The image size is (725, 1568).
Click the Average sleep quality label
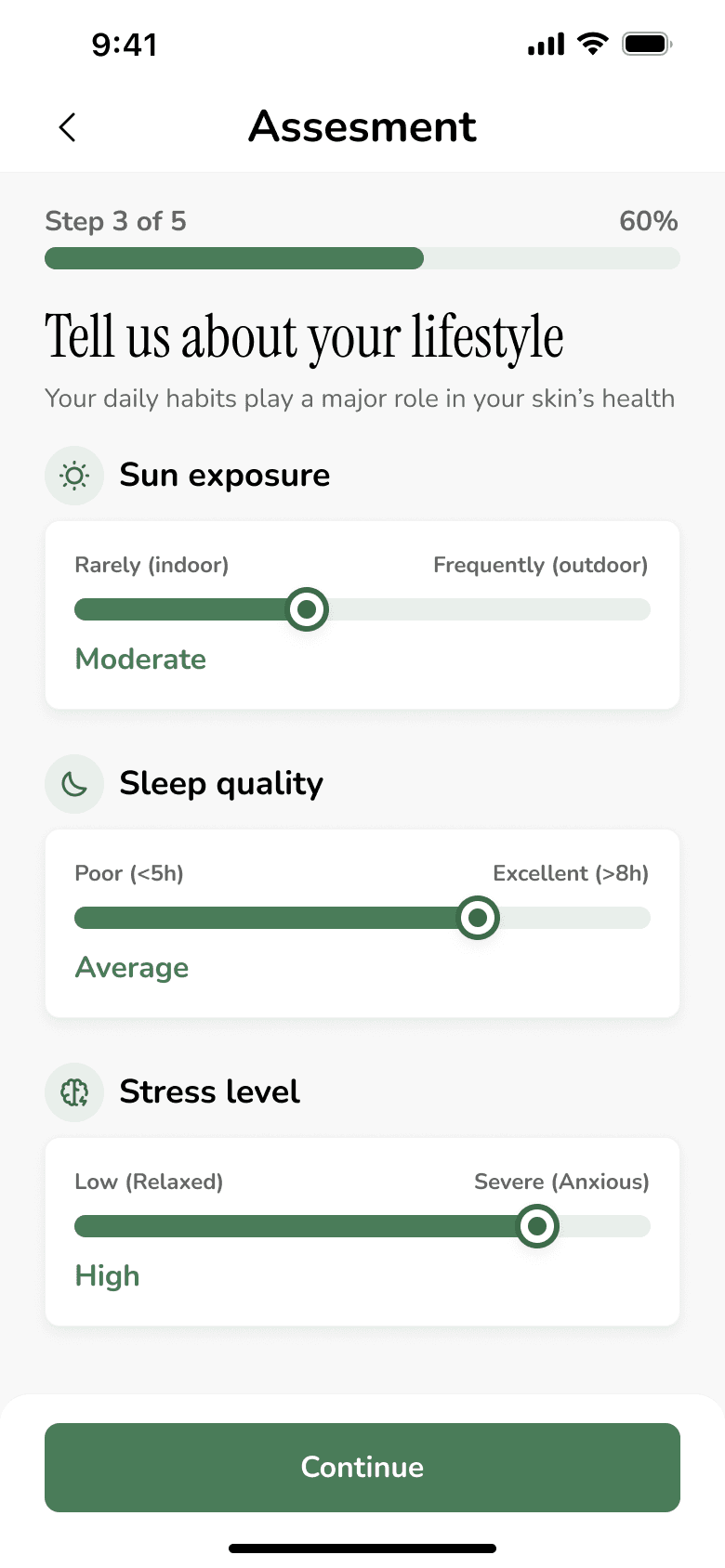click(x=132, y=968)
